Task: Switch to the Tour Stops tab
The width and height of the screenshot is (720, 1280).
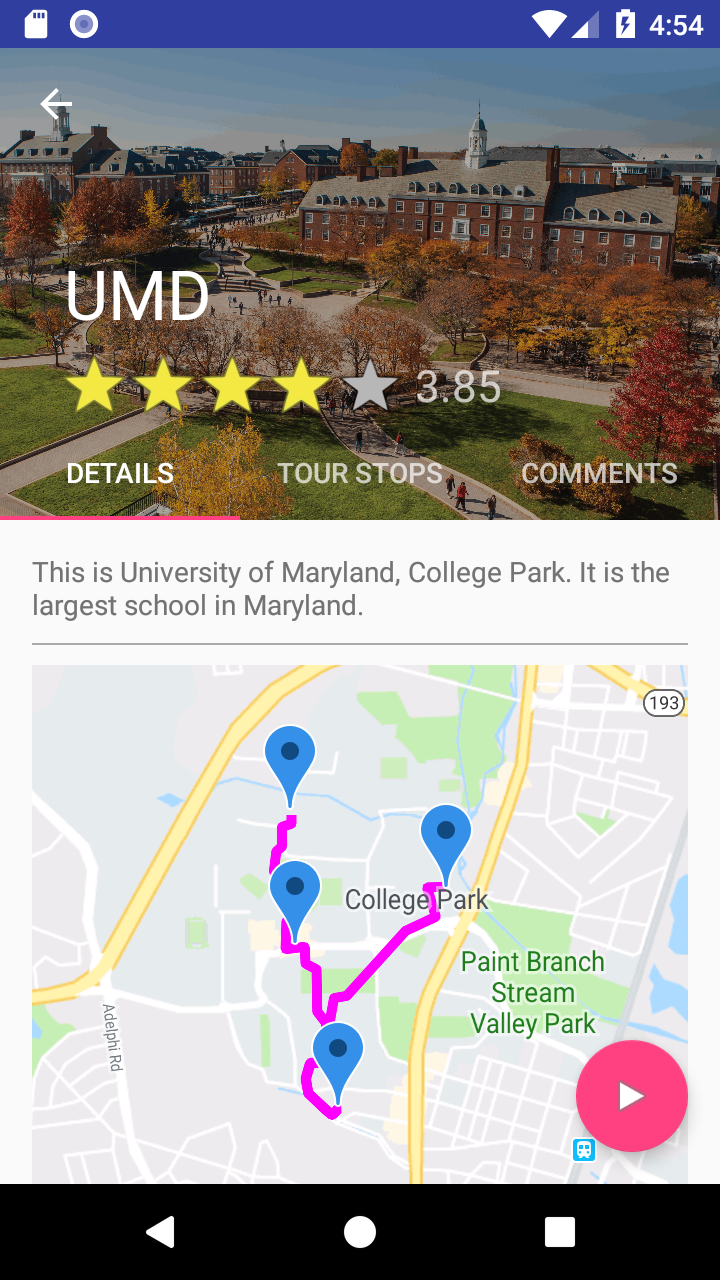Action: [360, 473]
